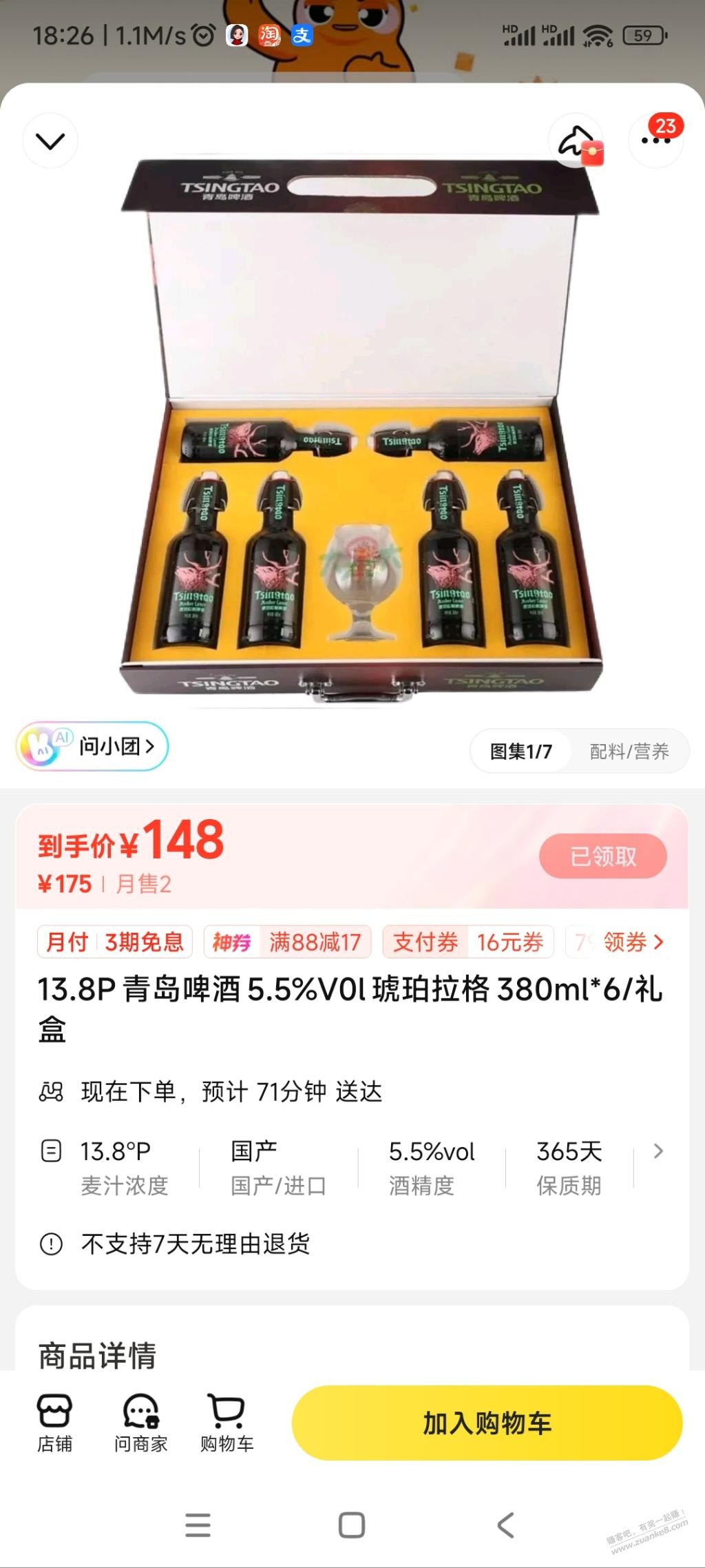Open the 支付券 16元券 offer
The image size is (705, 1568).
pyautogui.click(x=468, y=942)
